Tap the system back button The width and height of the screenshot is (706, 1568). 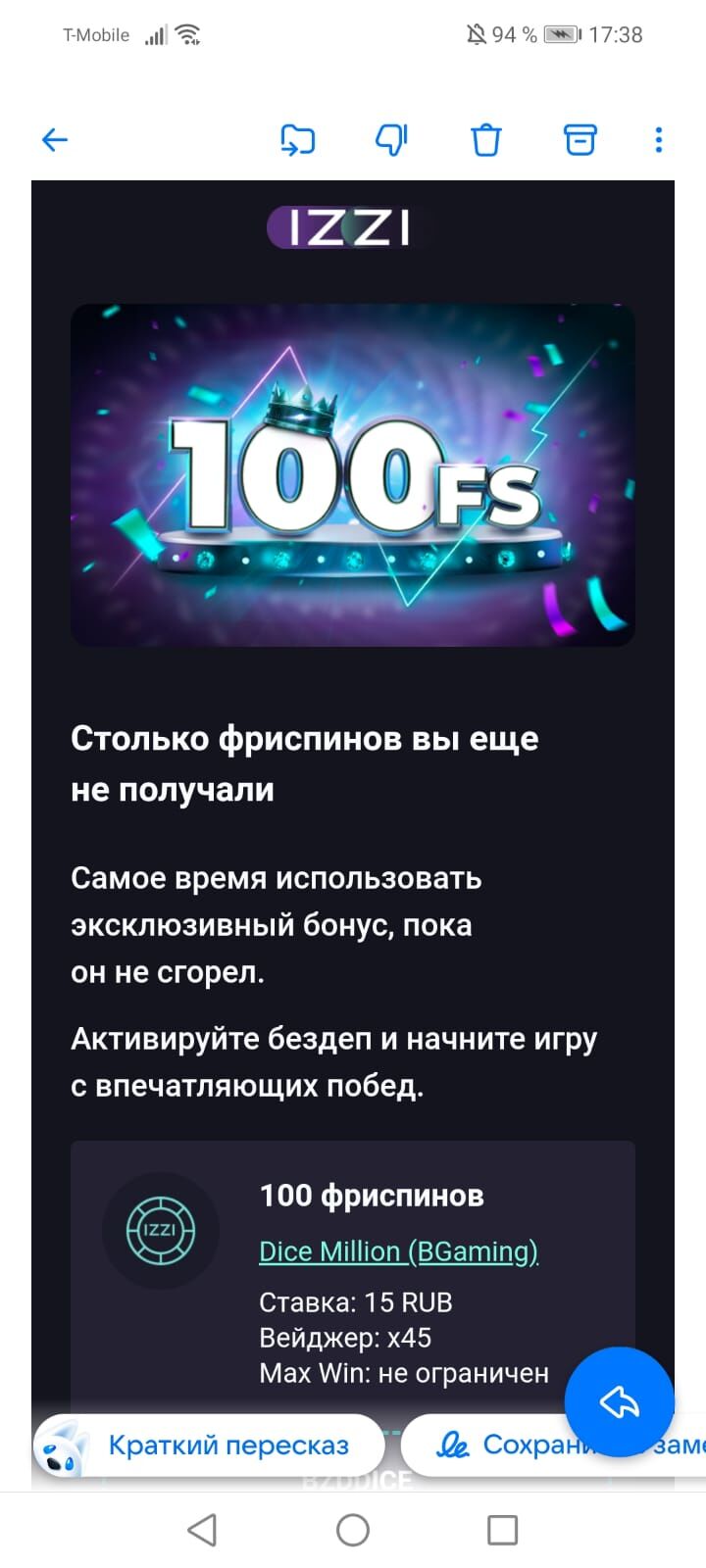coord(202,1530)
